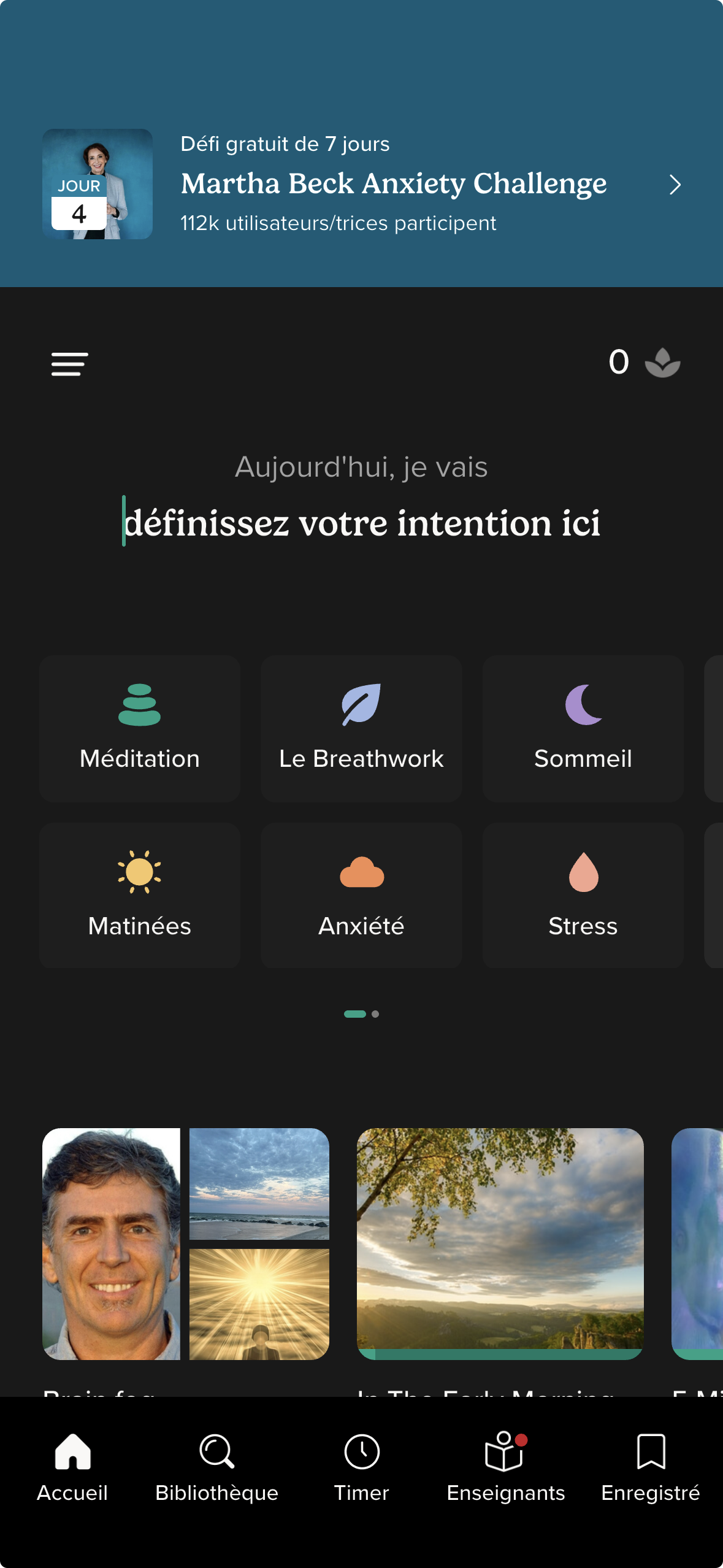Open the hamburger menu
The image size is (723, 1568).
click(70, 364)
